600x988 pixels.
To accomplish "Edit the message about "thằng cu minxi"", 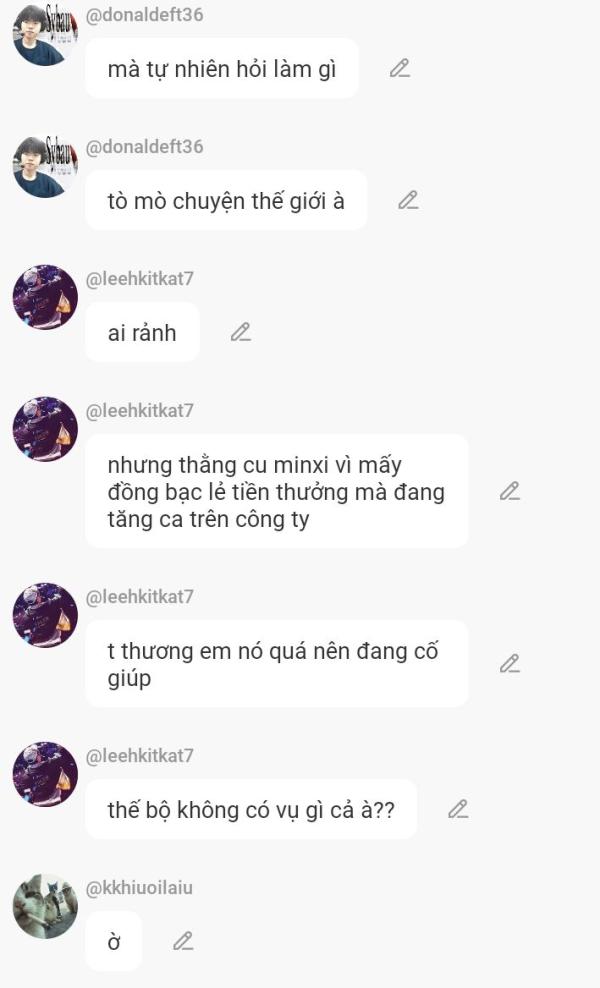I will click(510, 491).
